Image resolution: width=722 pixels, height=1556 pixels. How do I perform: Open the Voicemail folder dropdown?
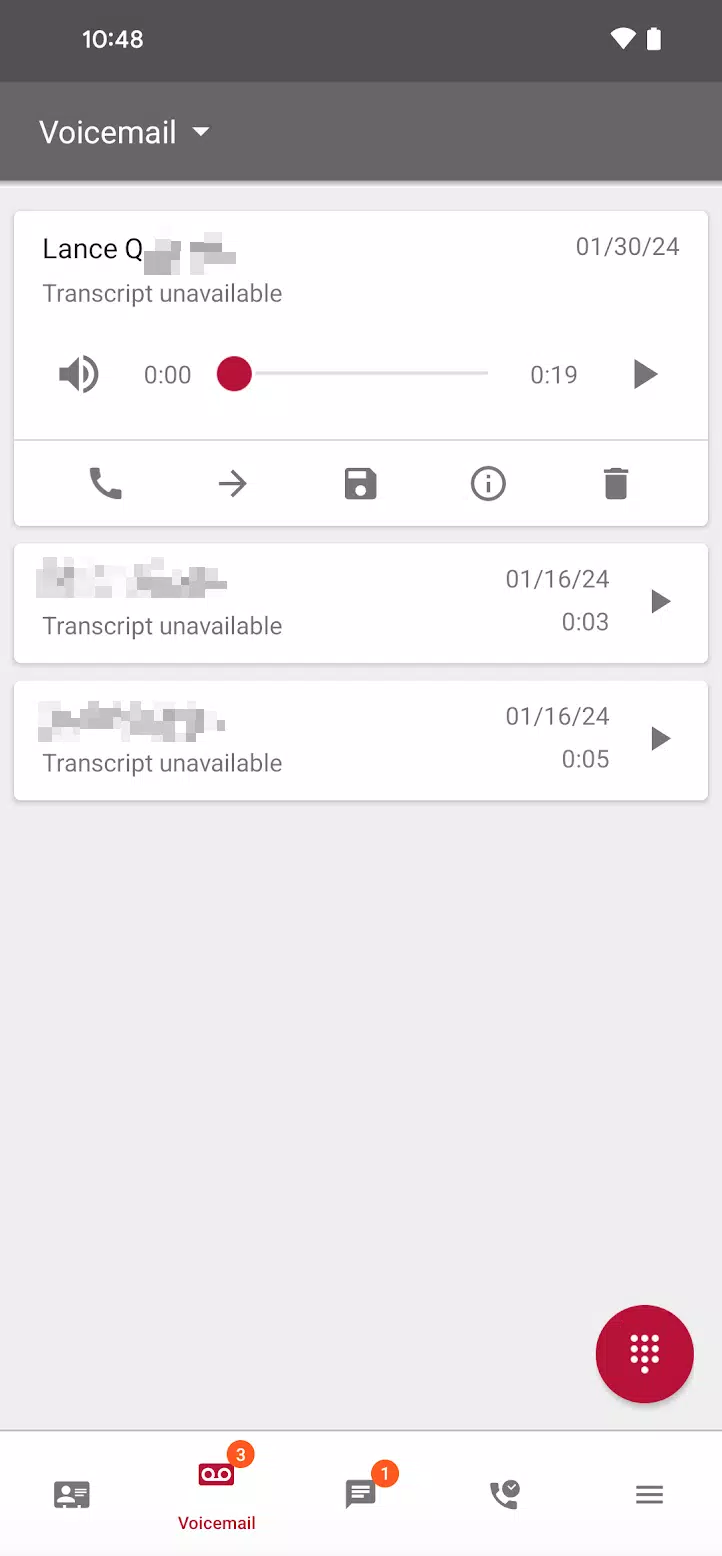(125, 132)
